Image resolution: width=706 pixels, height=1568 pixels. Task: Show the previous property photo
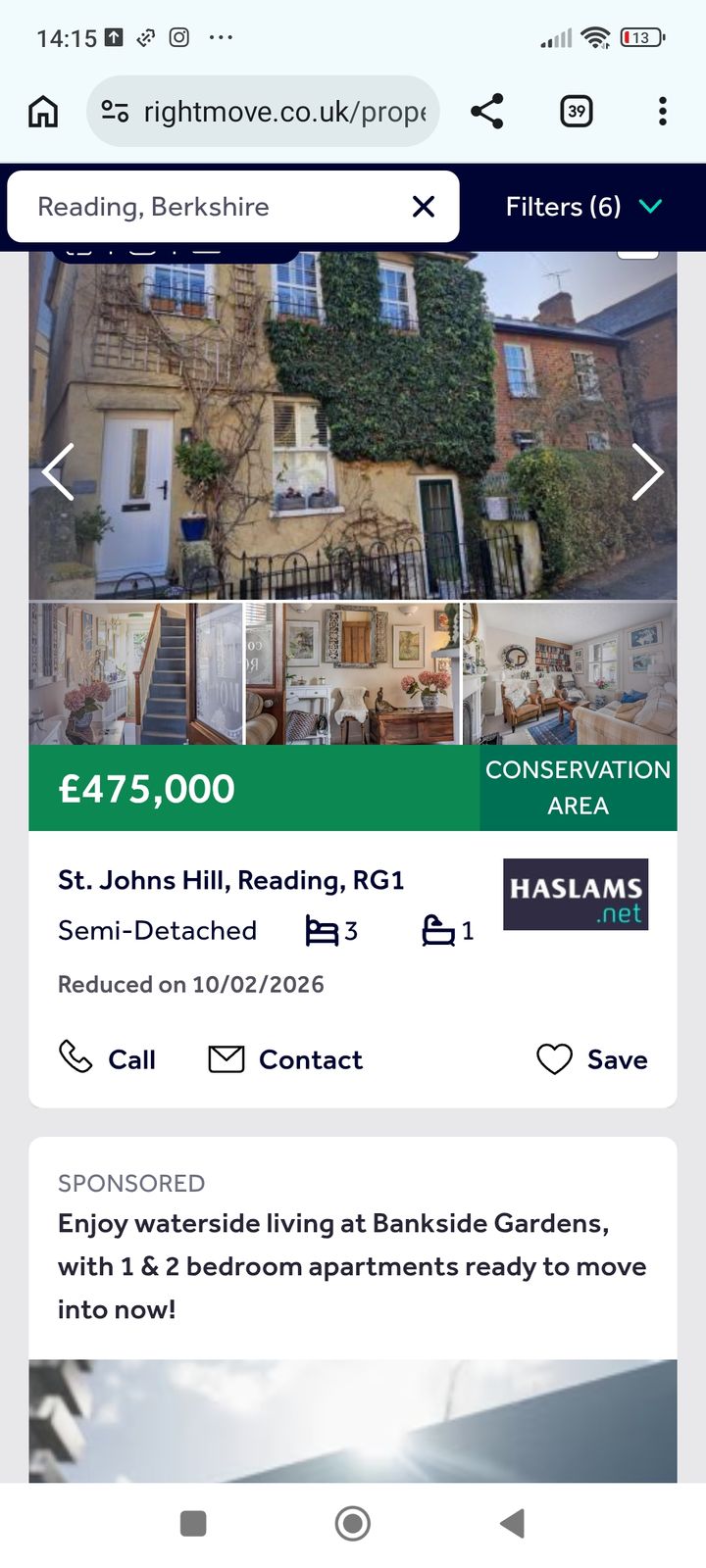click(x=58, y=472)
